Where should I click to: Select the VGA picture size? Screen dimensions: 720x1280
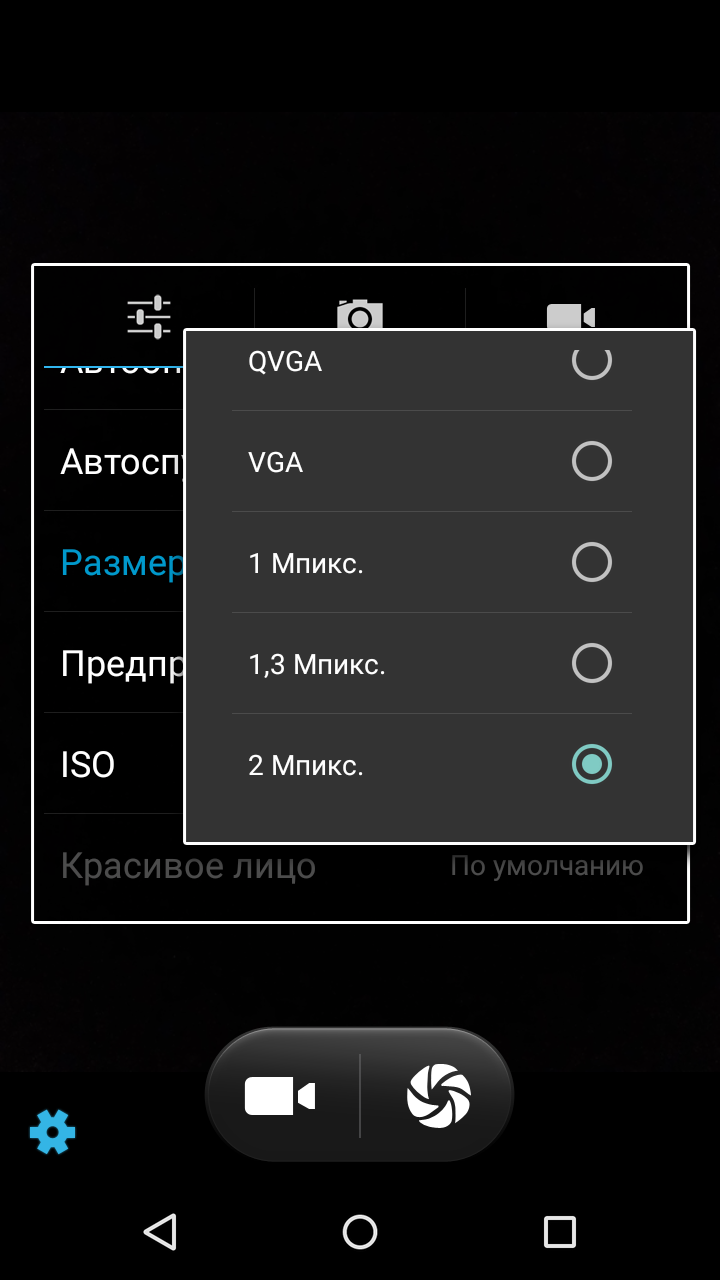point(432,462)
